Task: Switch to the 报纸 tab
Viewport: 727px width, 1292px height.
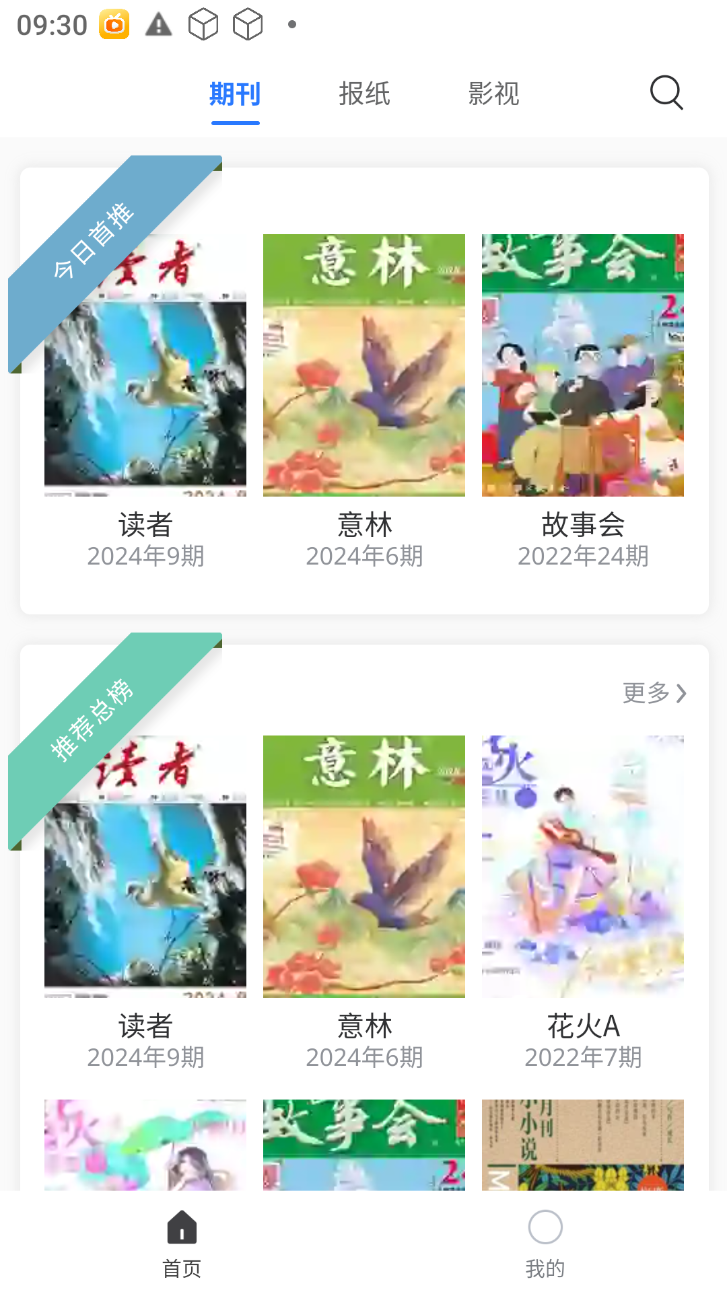Action: (364, 94)
